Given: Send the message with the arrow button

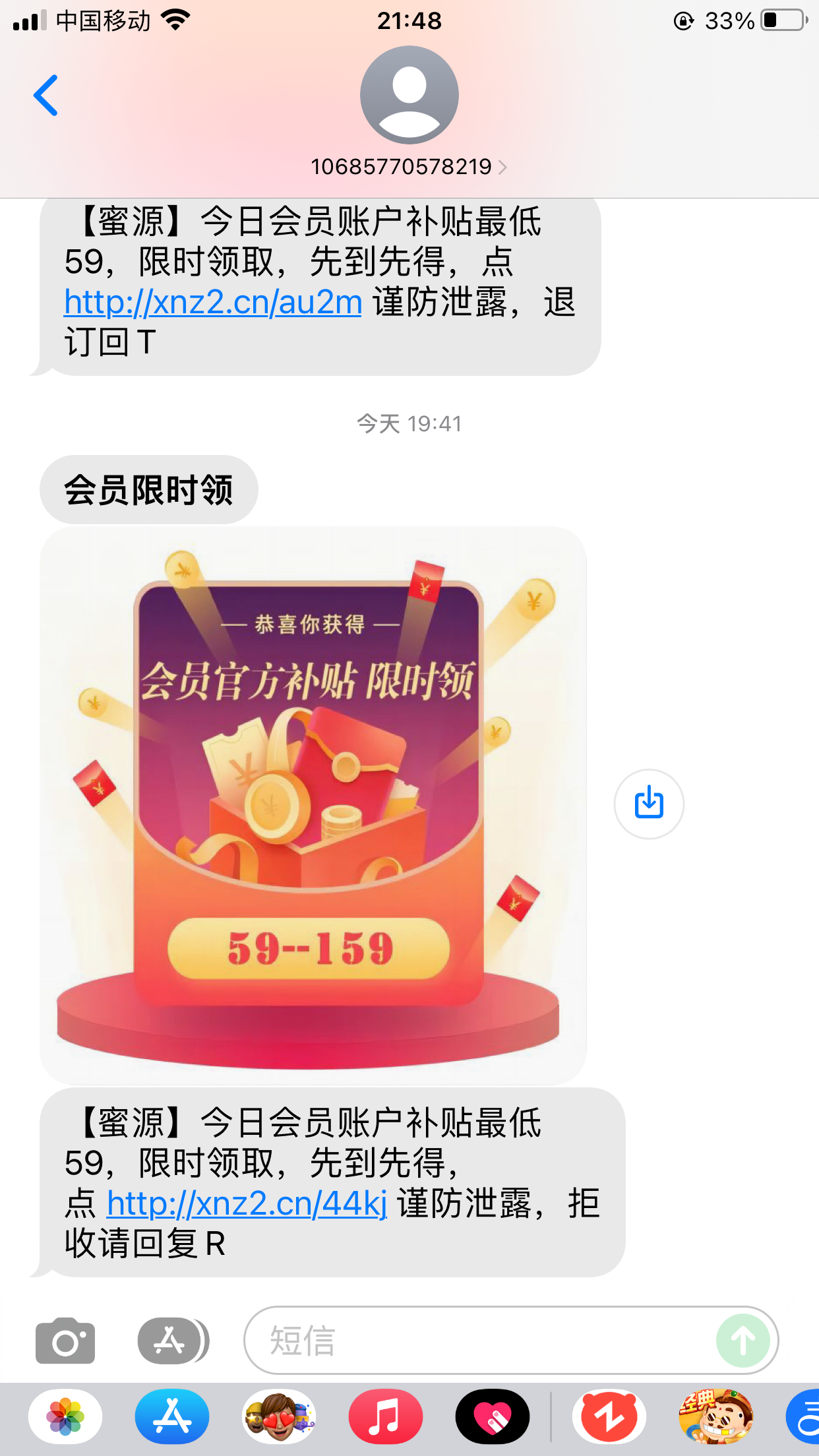Looking at the screenshot, I should click(743, 1341).
